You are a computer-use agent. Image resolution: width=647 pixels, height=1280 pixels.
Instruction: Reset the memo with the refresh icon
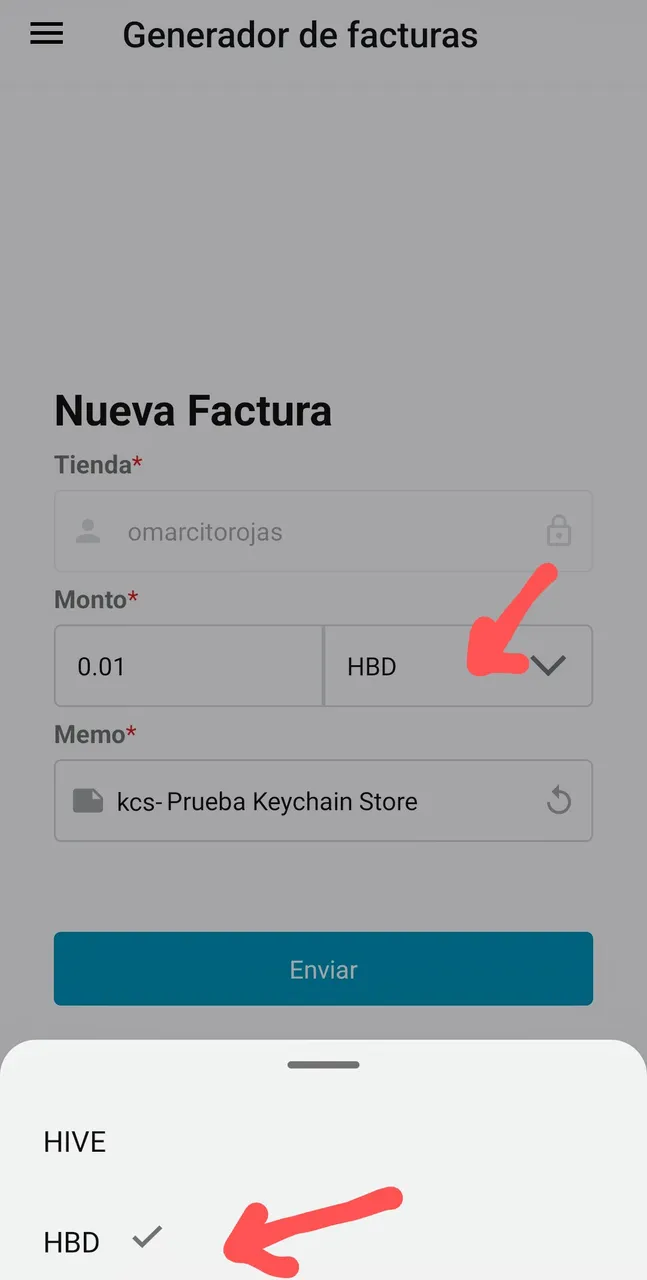(x=558, y=801)
